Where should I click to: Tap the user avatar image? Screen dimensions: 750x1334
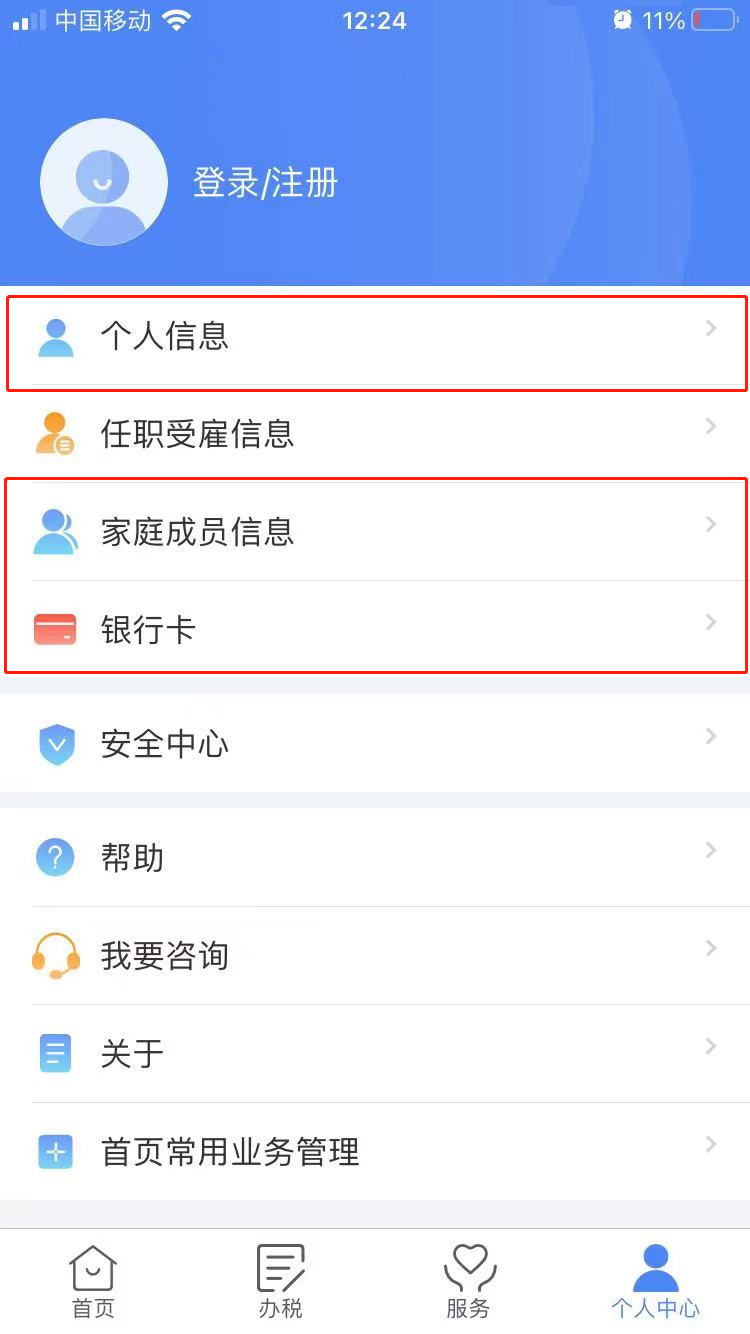[103, 181]
